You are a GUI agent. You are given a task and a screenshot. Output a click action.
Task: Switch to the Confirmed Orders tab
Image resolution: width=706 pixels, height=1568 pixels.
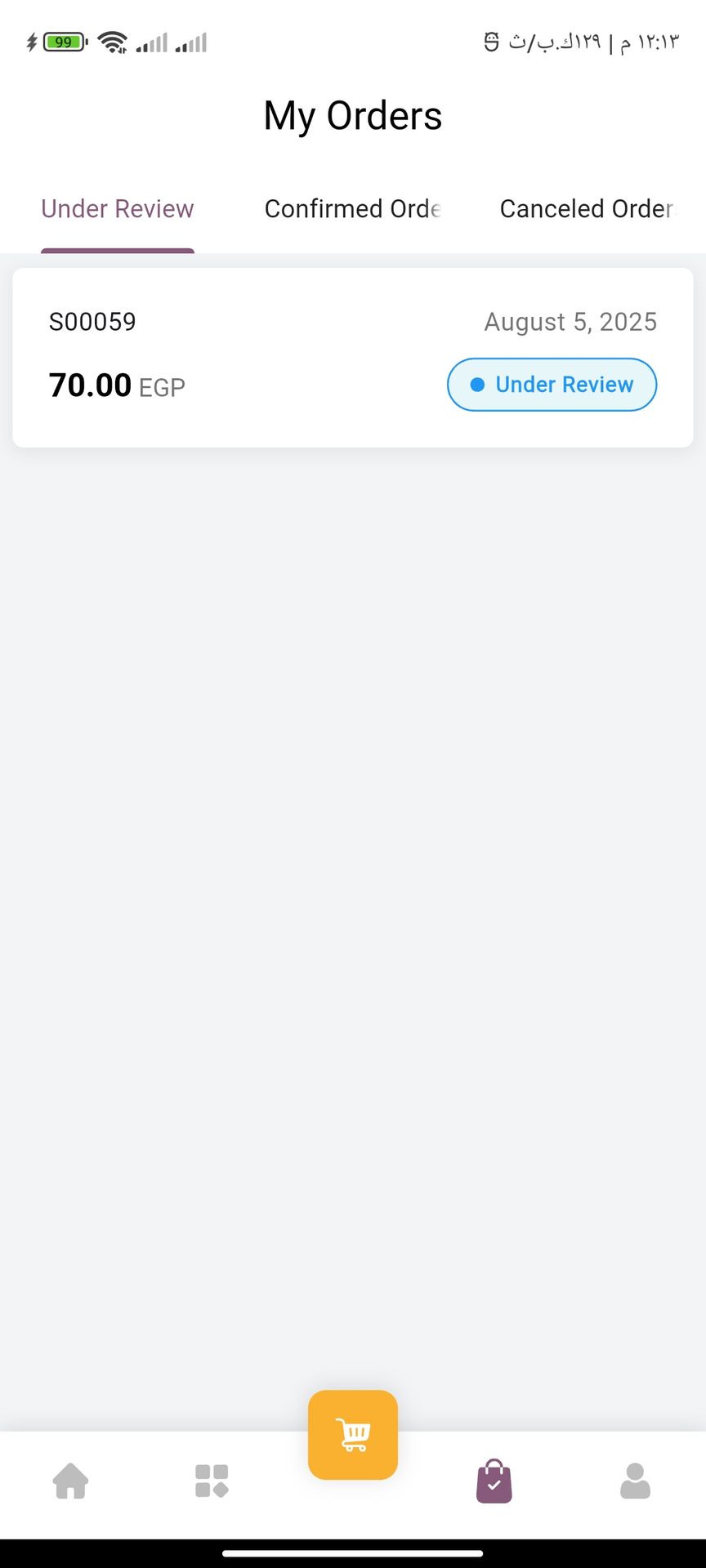click(352, 209)
